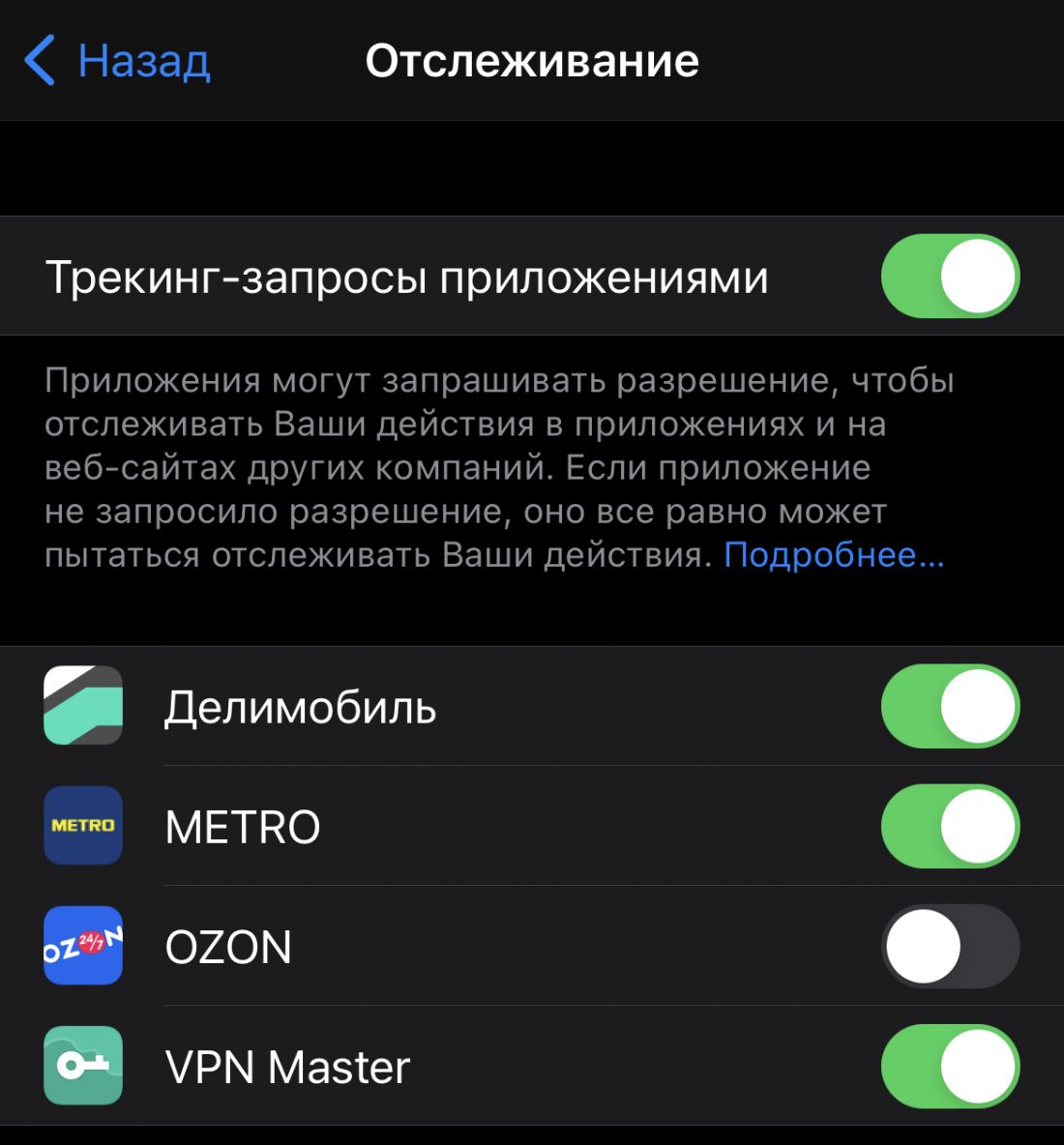Switch off VPN Master tracking

pyautogui.click(x=949, y=1067)
